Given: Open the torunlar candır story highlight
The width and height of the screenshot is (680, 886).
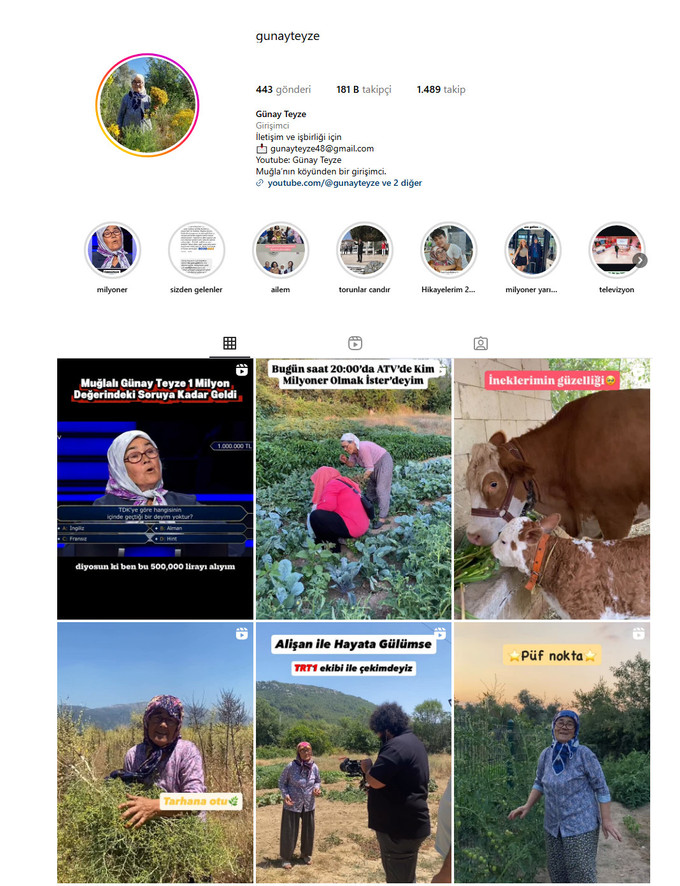Looking at the screenshot, I should click(x=364, y=250).
